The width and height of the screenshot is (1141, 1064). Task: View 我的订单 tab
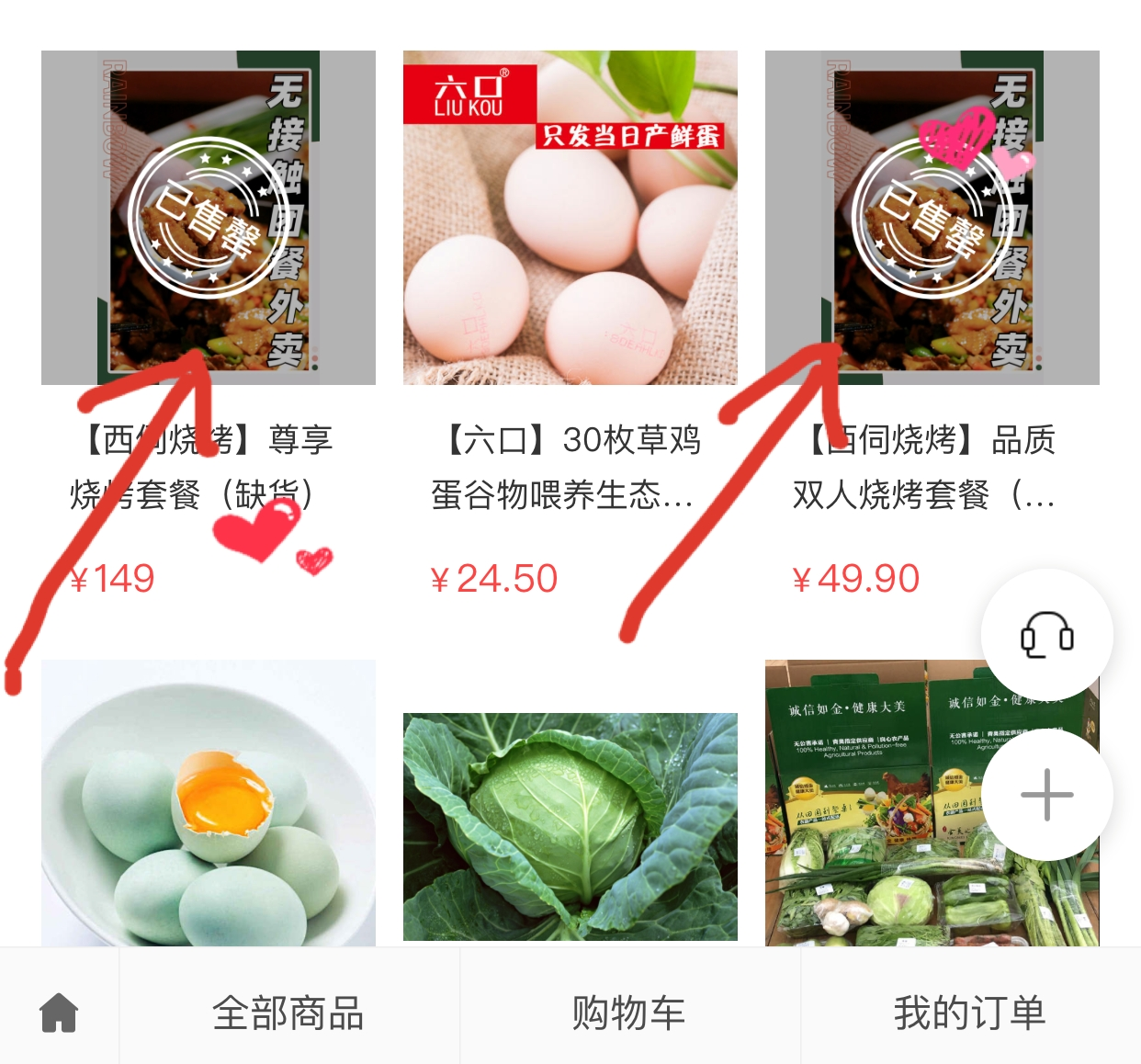969,1013
